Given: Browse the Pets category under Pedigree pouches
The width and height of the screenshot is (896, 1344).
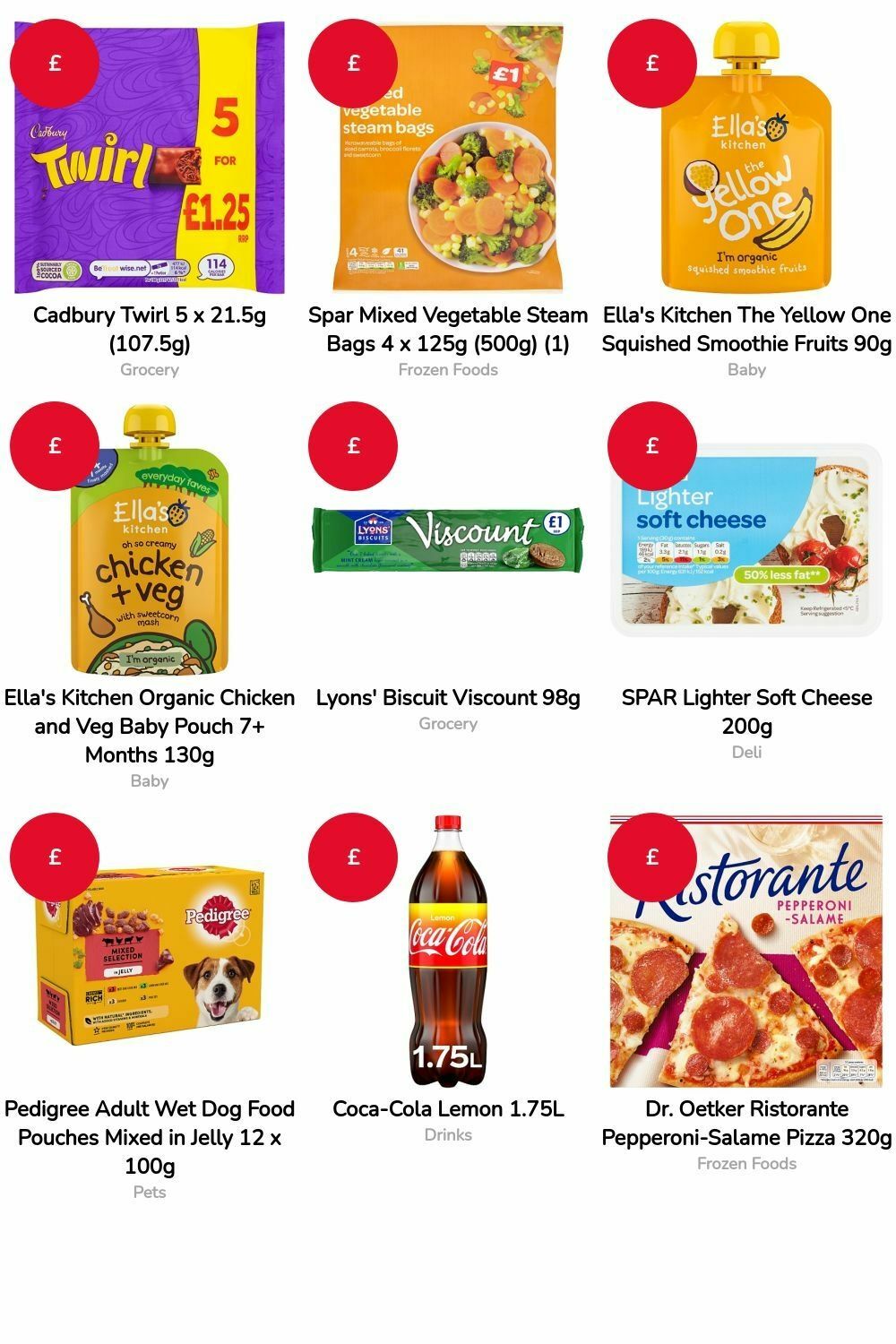Looking at the screenshot, I should tap(149, 1193).
